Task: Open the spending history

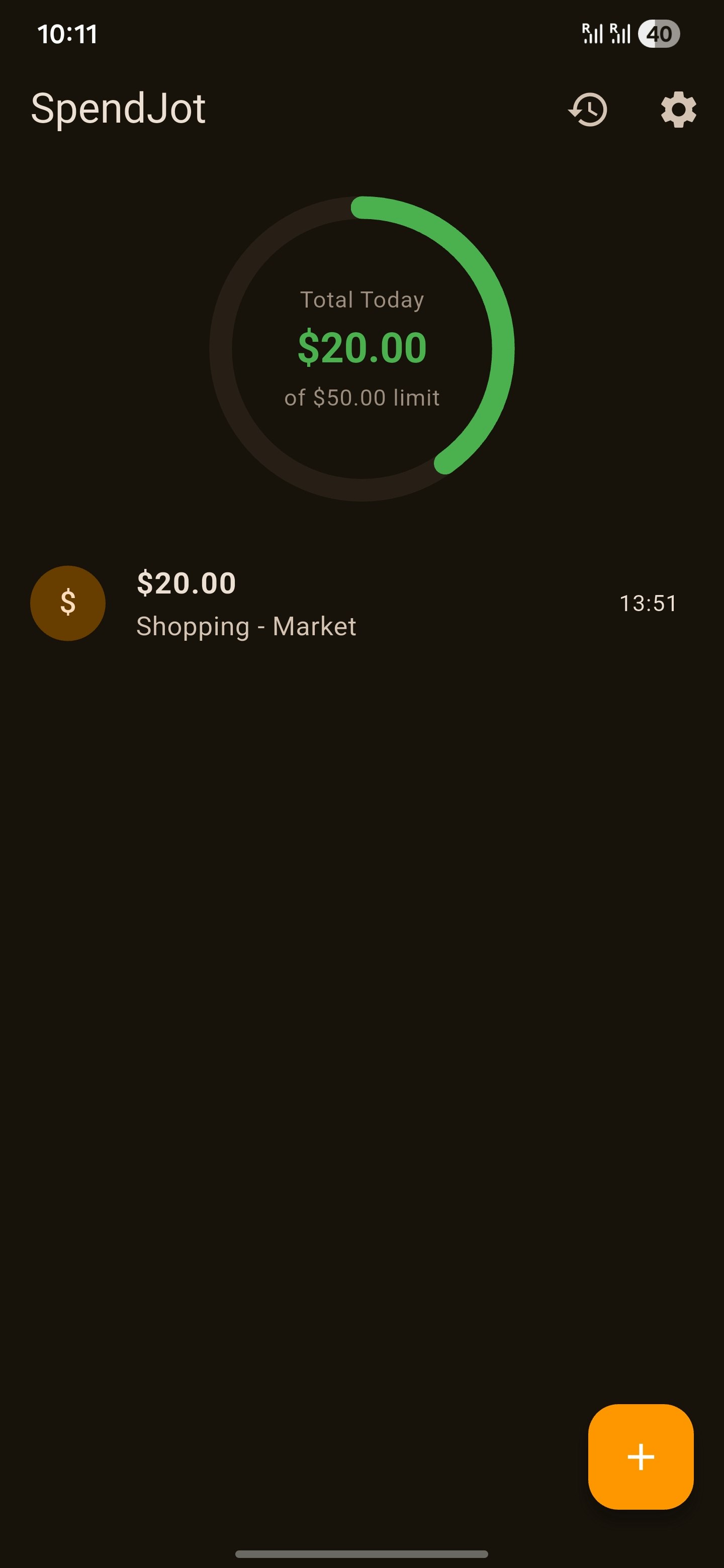Action: [x=588, y=110]
